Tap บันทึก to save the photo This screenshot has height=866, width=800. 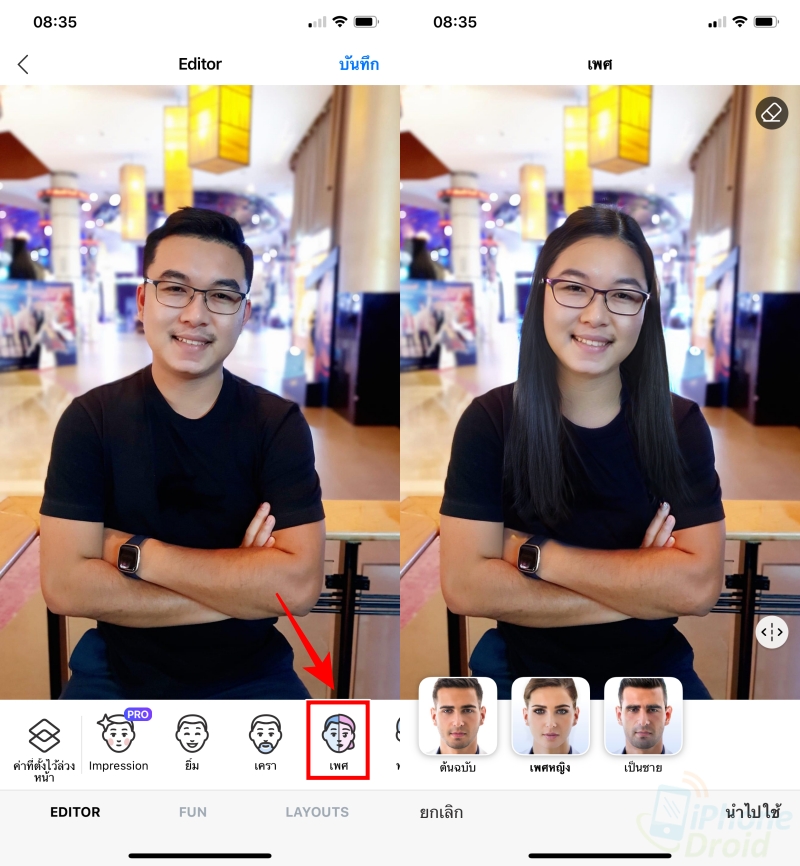[x=359, y=65]
